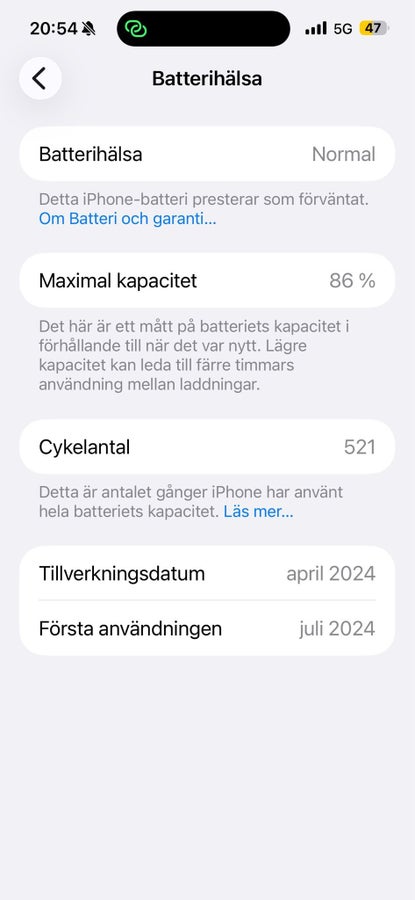Screen dimensions: 415x900
Task: Tap the green link icon in the Dynamic Island
Action: click(x=136, y=29)
